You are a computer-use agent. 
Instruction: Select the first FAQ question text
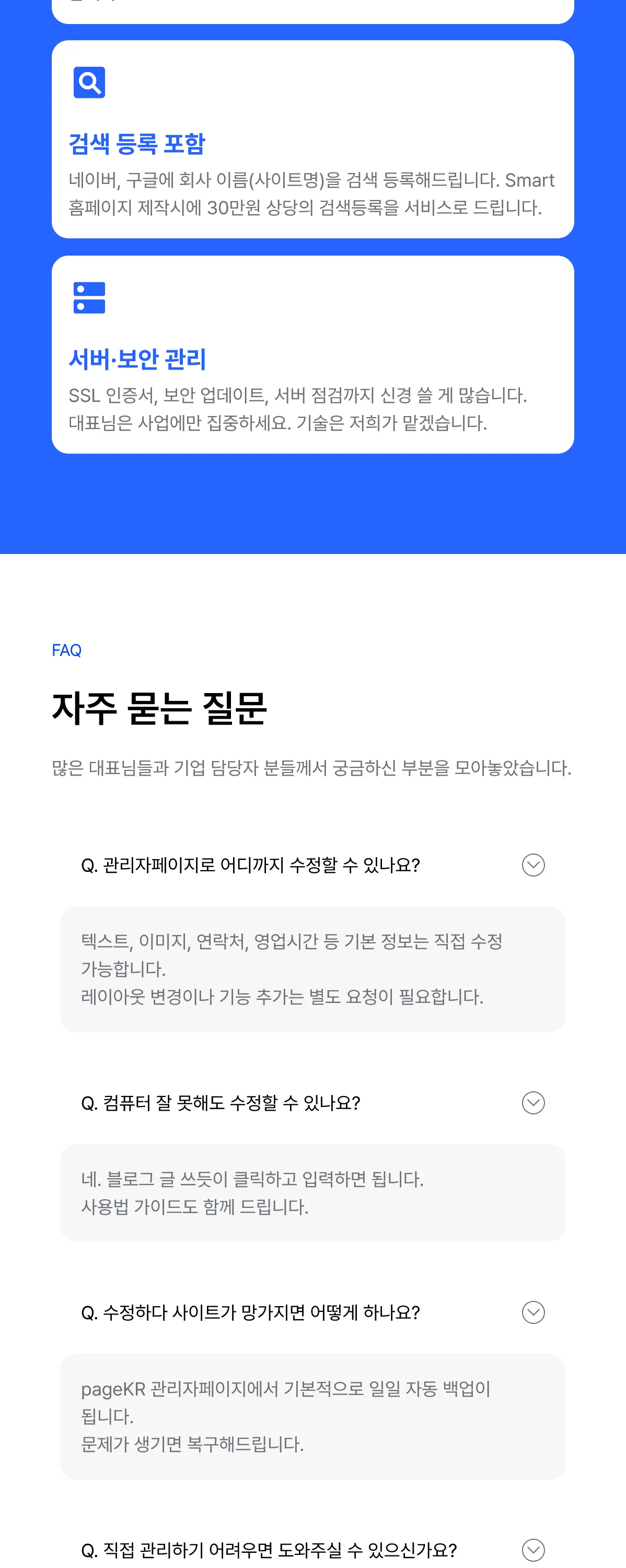click(251, 864)
